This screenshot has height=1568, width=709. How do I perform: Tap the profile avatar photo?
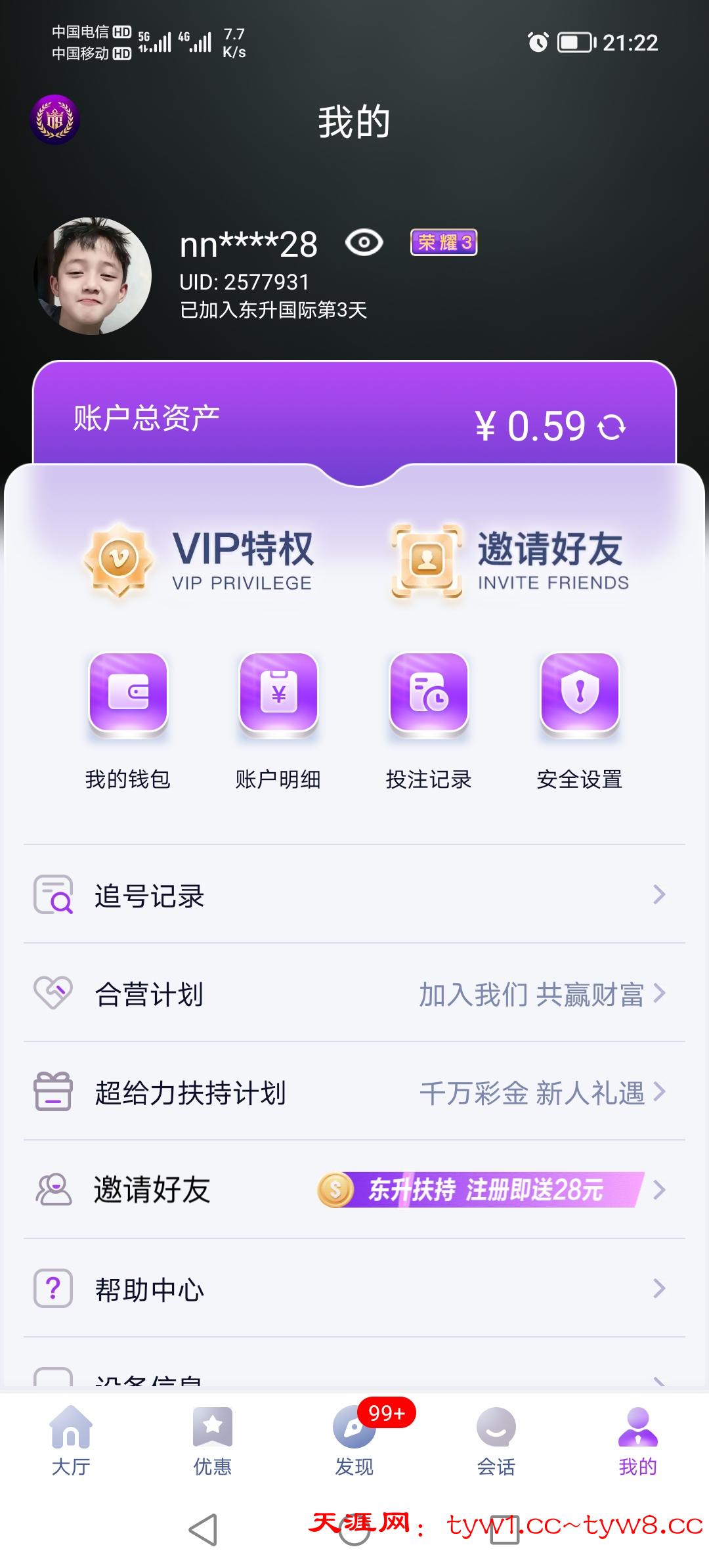point(93,276)
